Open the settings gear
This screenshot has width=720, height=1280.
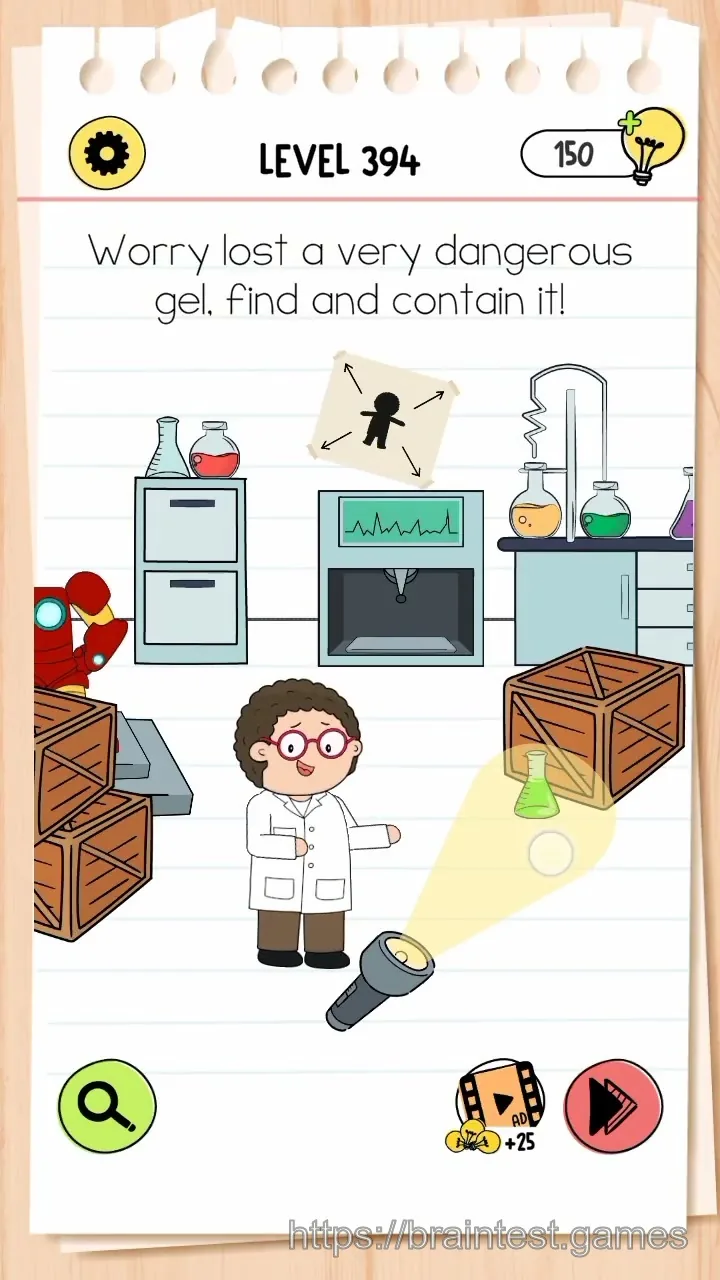(107, 154)
